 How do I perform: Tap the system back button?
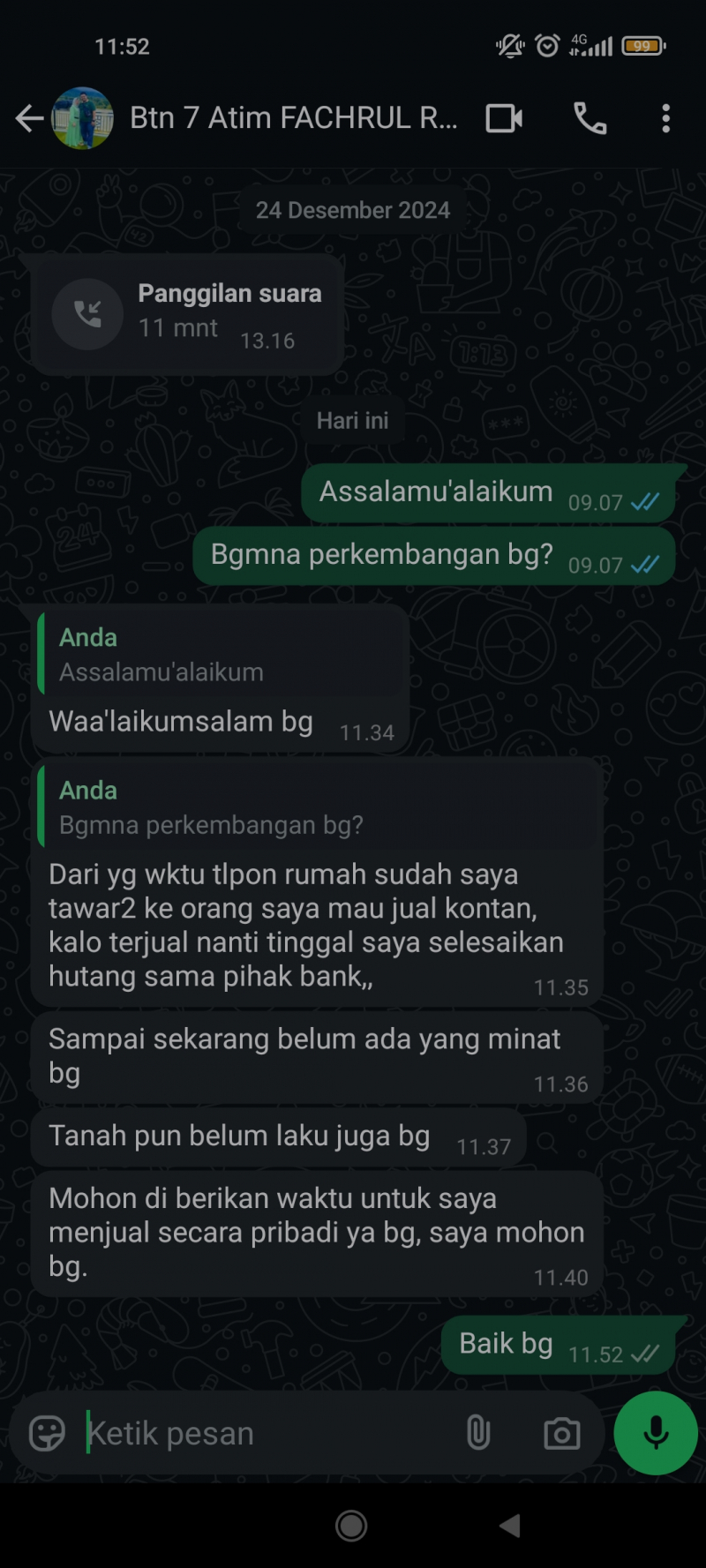pyautogui.click(x=509, y=1526)
